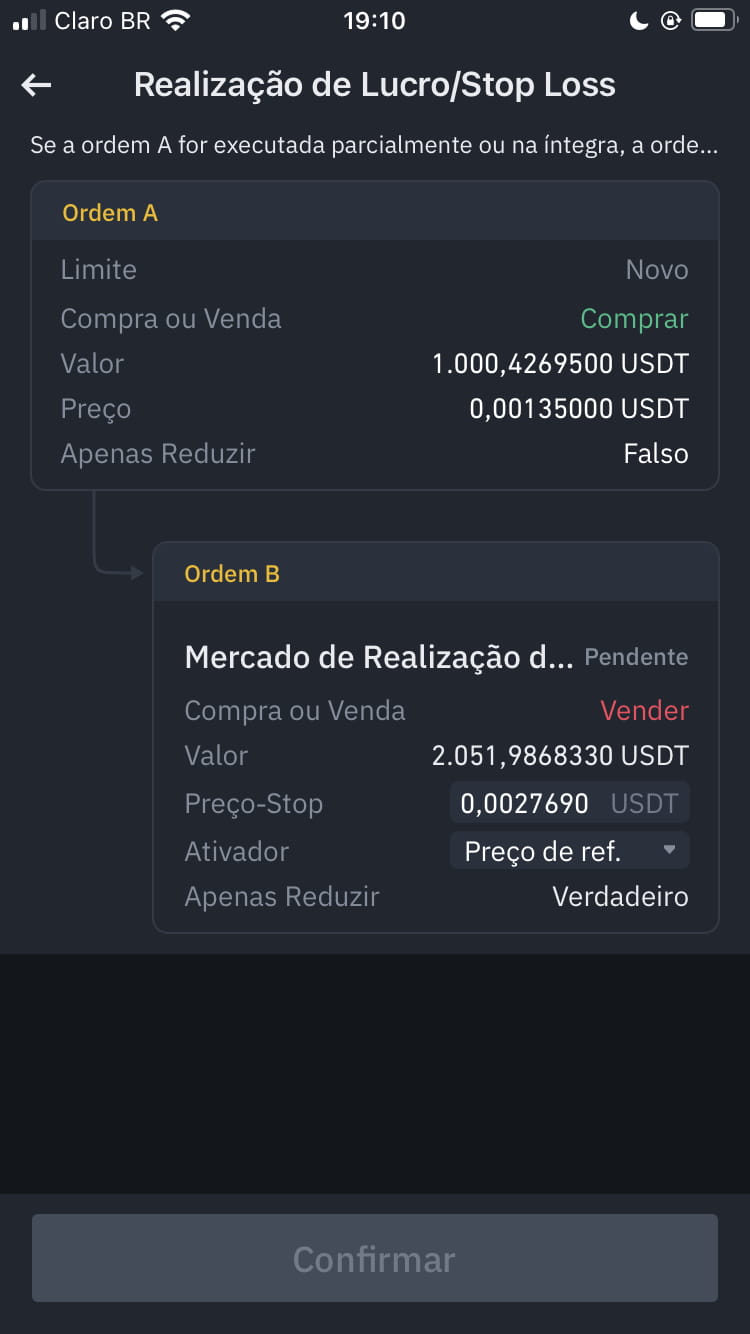Go back using the top-left arrow

[37, 86]
